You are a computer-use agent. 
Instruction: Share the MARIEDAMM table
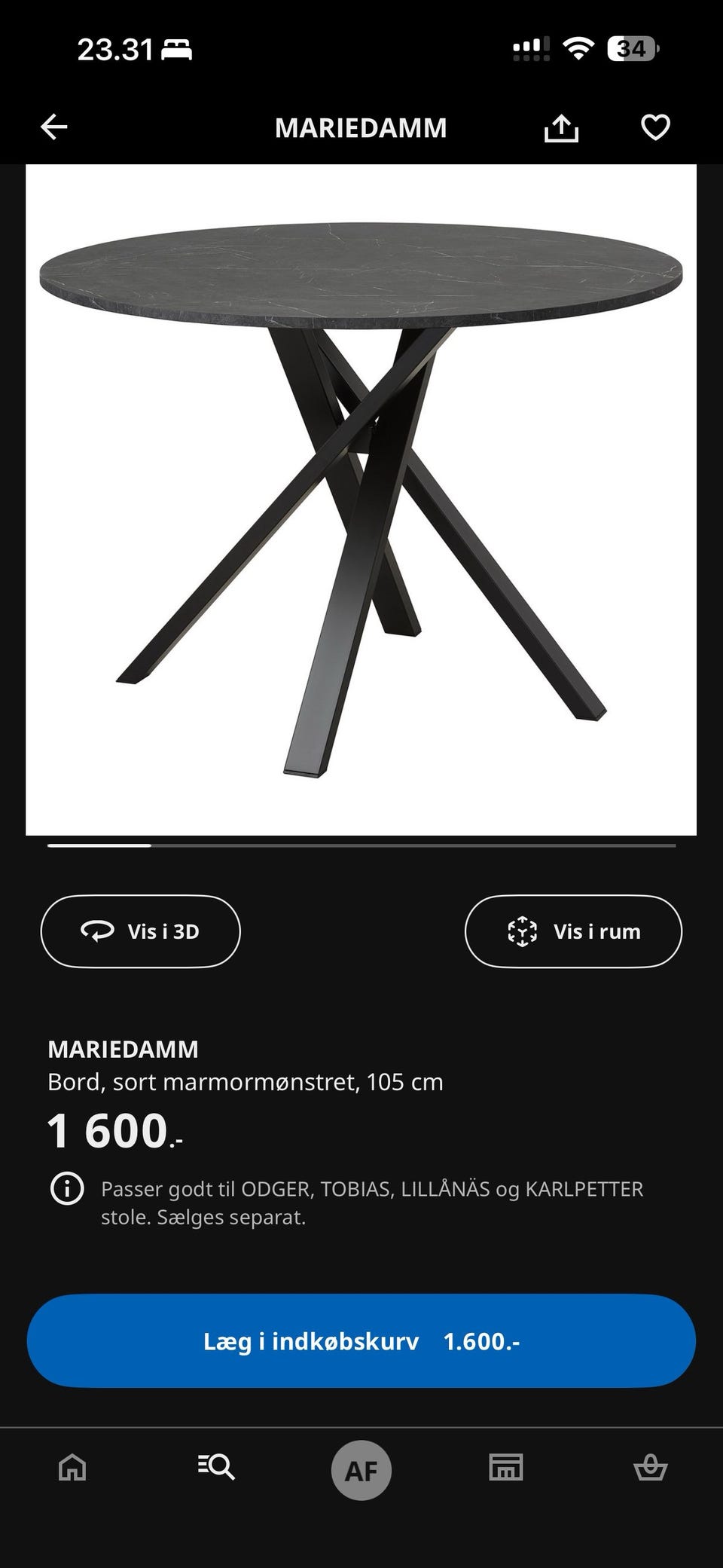(x=561, y=128)
